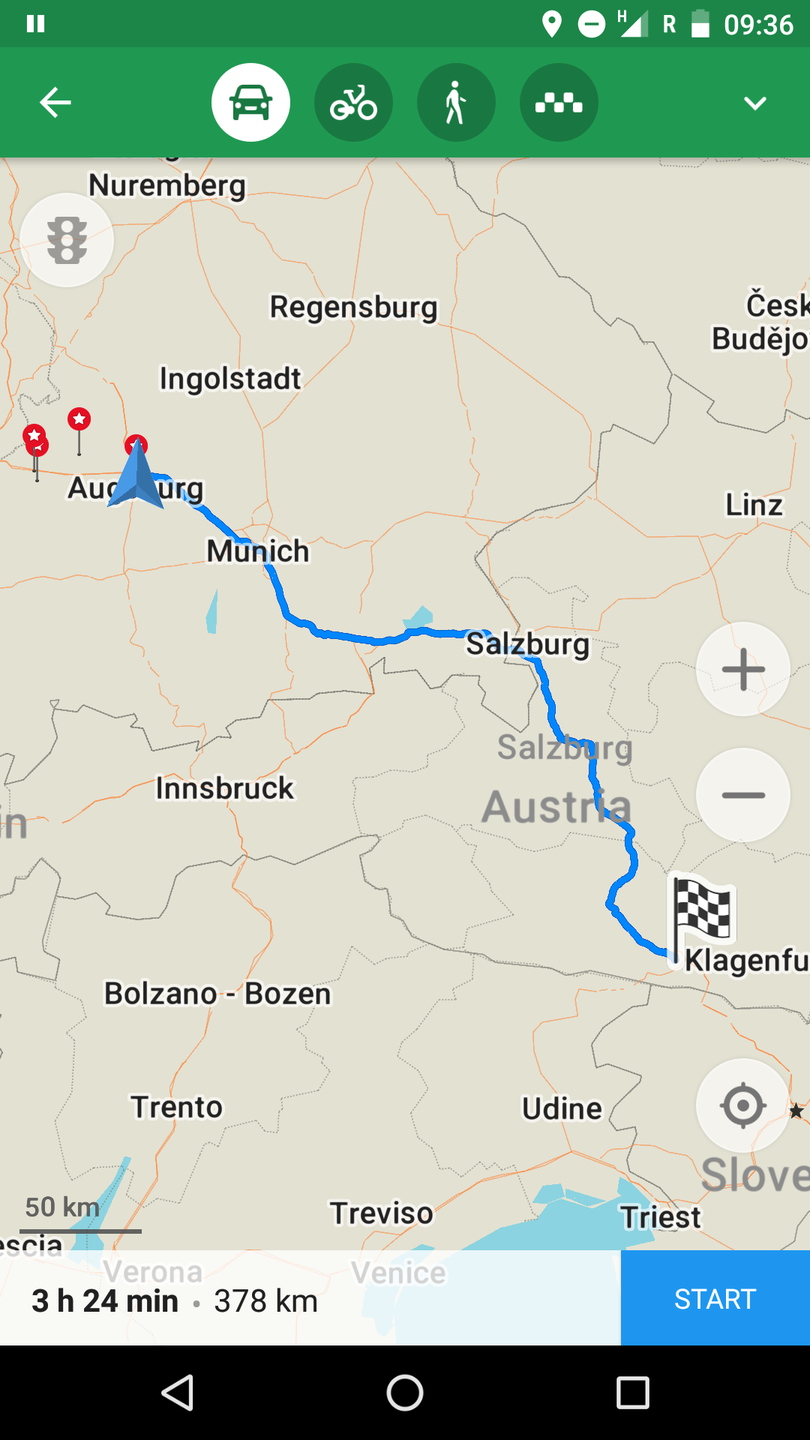Expand the route options chevron
This screenshot has height=1440, width=810.
click(754, 103)
